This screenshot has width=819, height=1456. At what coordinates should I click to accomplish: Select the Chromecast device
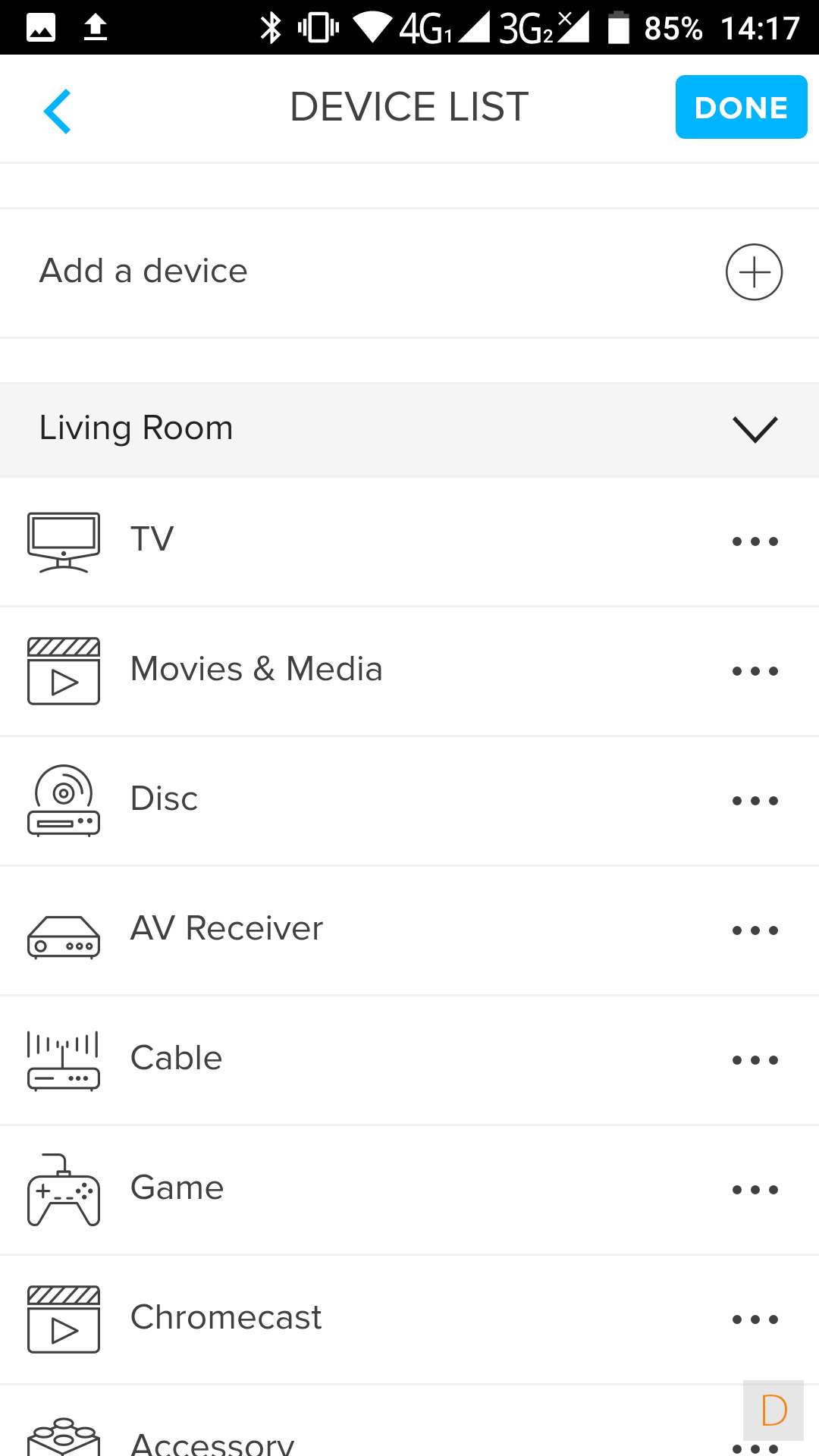point(226,1318)
